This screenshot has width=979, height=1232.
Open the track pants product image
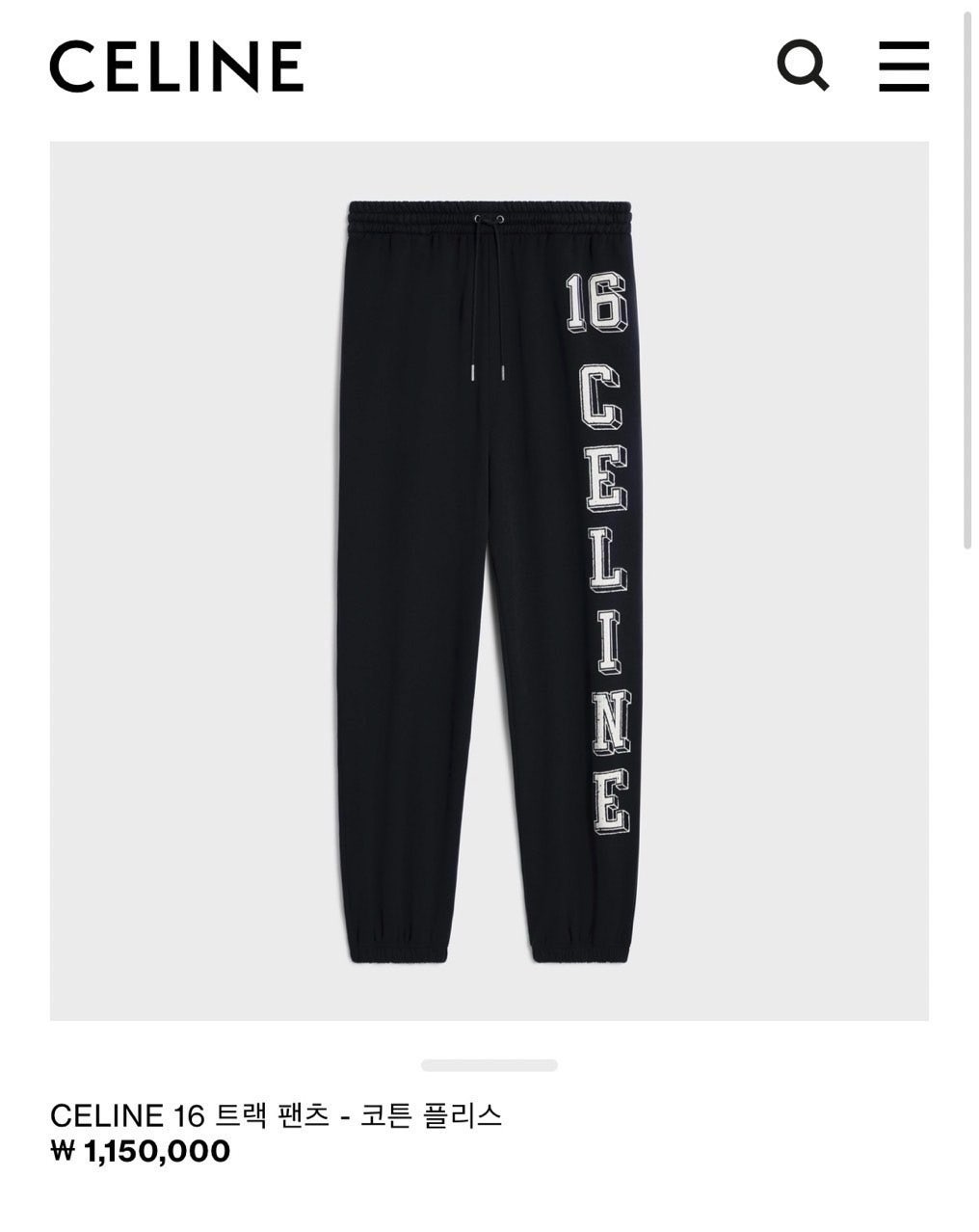coord(489,580)
